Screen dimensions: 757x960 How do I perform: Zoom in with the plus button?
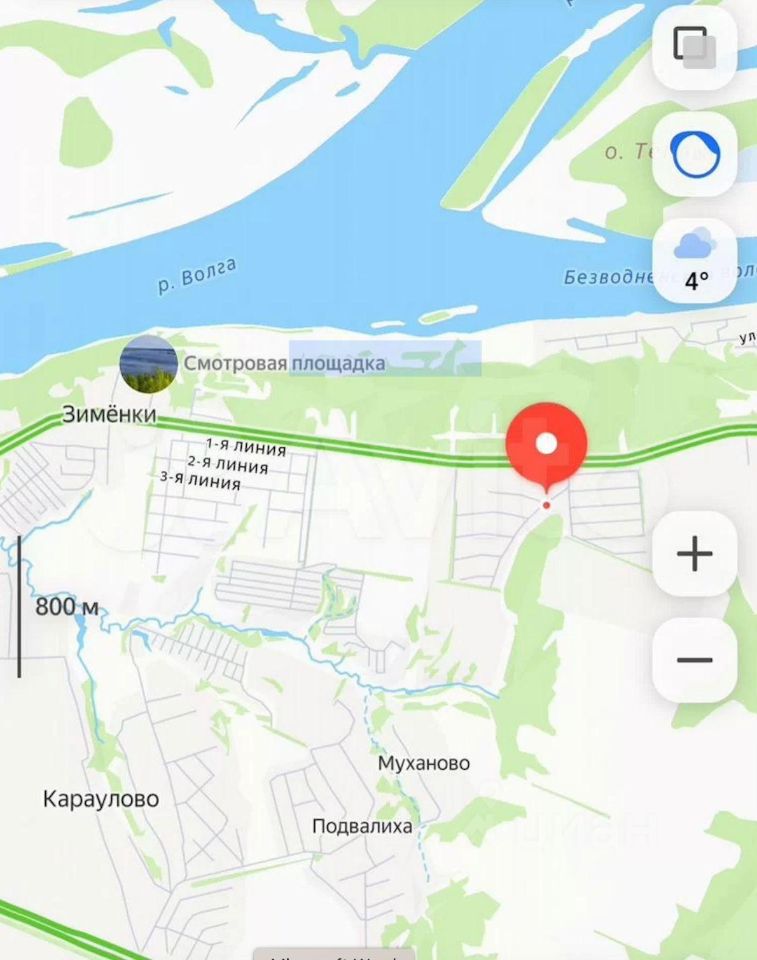(x=694, y=553)
